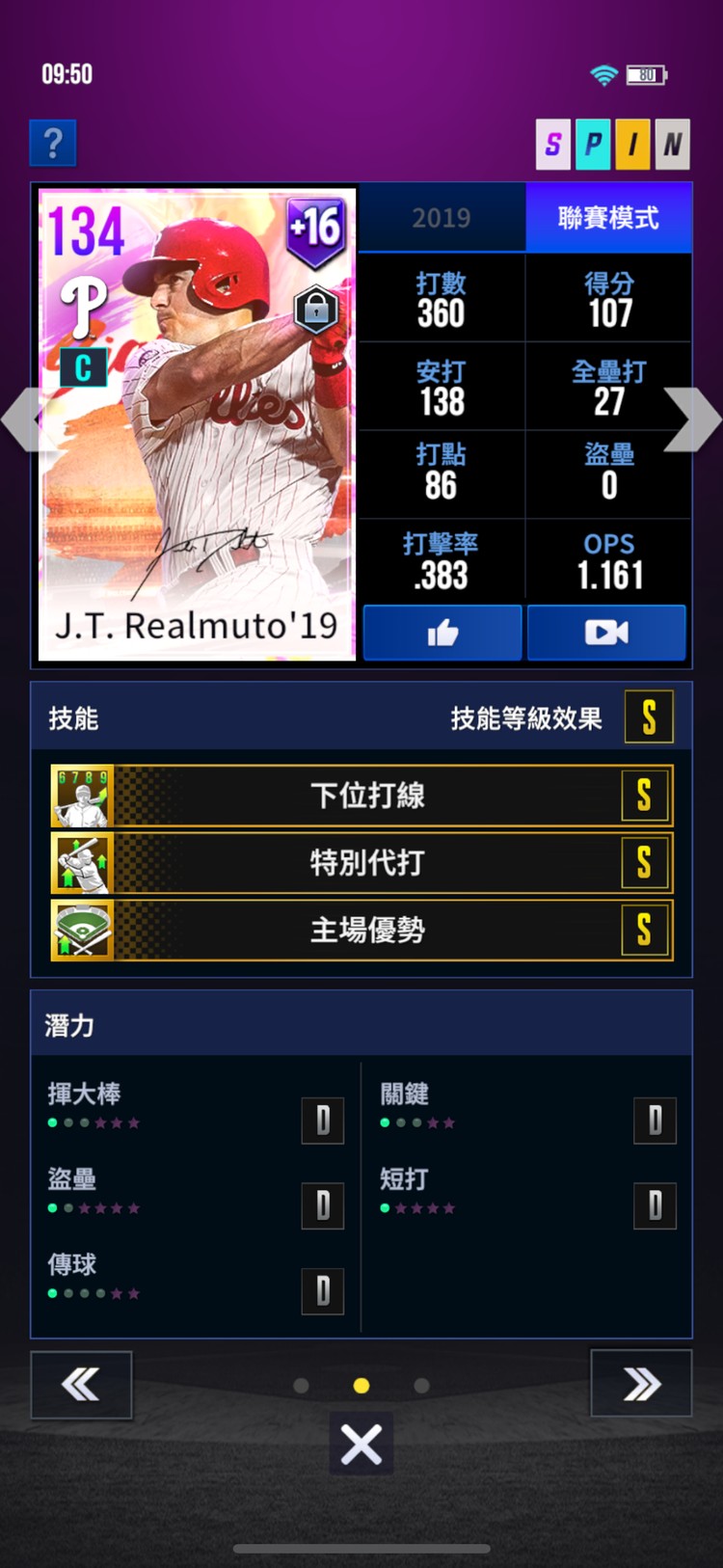
Task: Tap the thumbs-up like button
Action: tap(442, 633)
